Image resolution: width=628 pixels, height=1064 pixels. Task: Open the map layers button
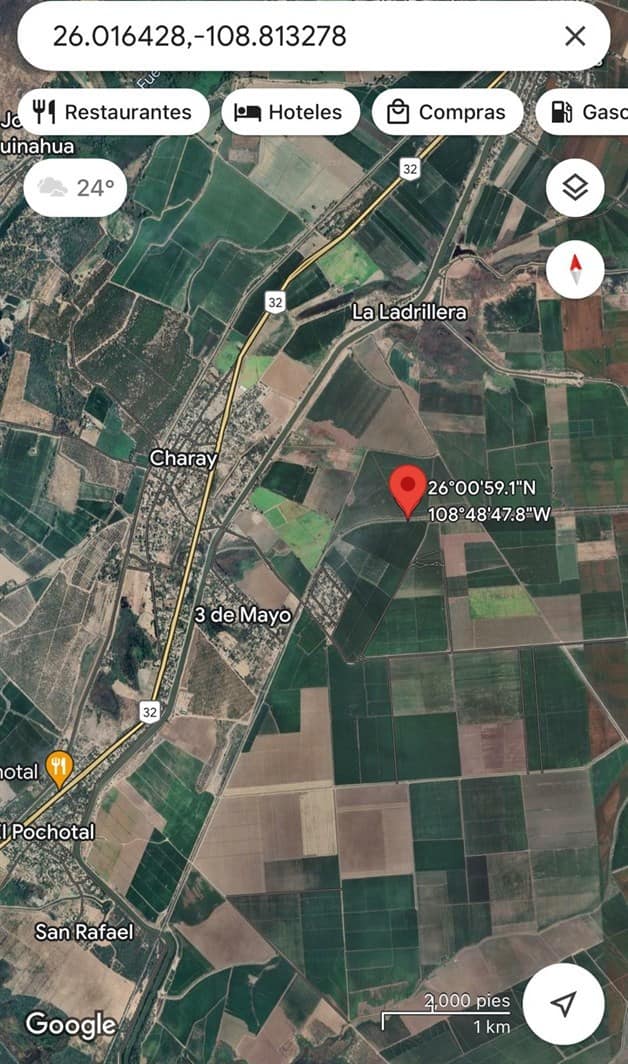point(575,188)
